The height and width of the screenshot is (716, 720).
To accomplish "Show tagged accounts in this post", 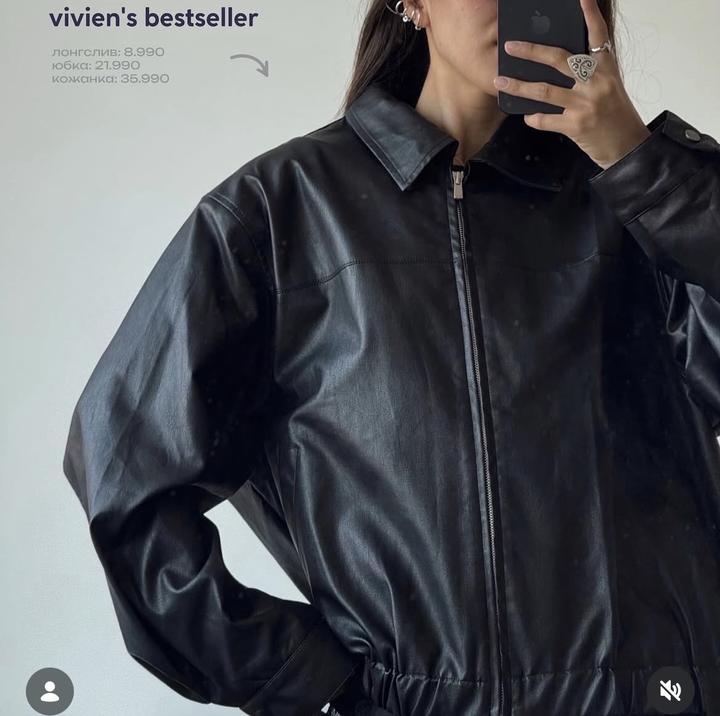I will [49, 691].
